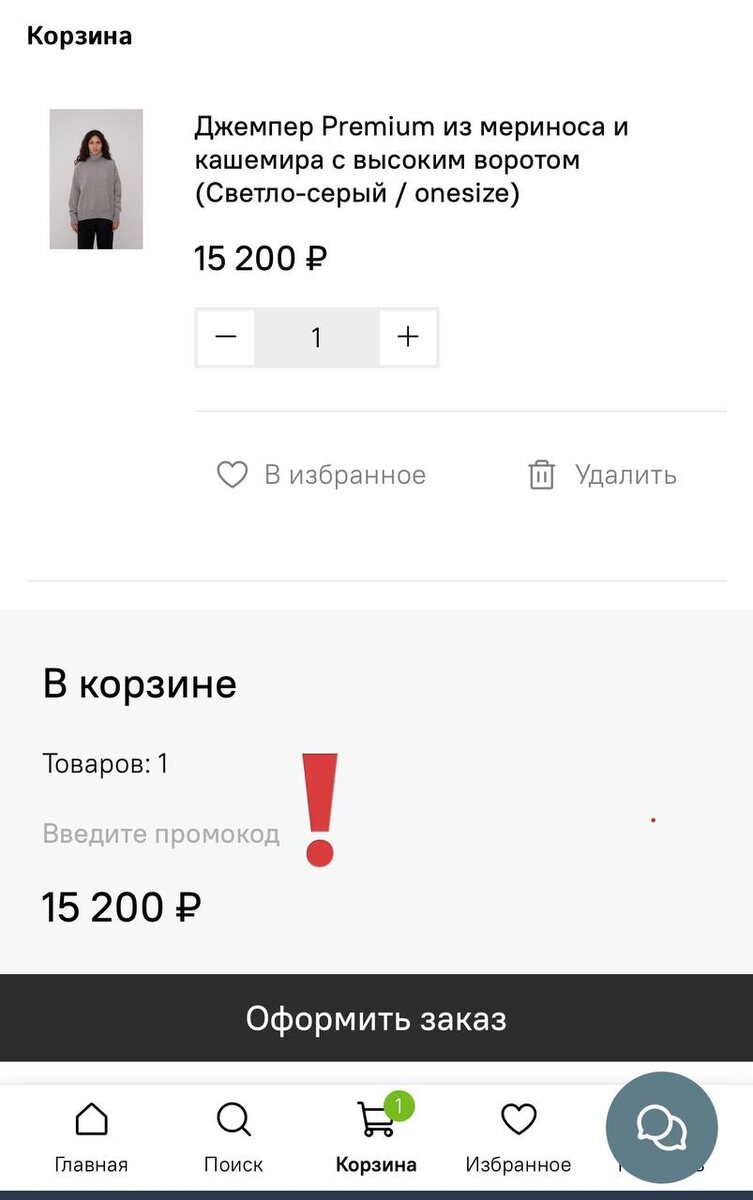Delete the jumper from the cart
This screenshot has width=753, height=1200.
click(x=602, y=475)
